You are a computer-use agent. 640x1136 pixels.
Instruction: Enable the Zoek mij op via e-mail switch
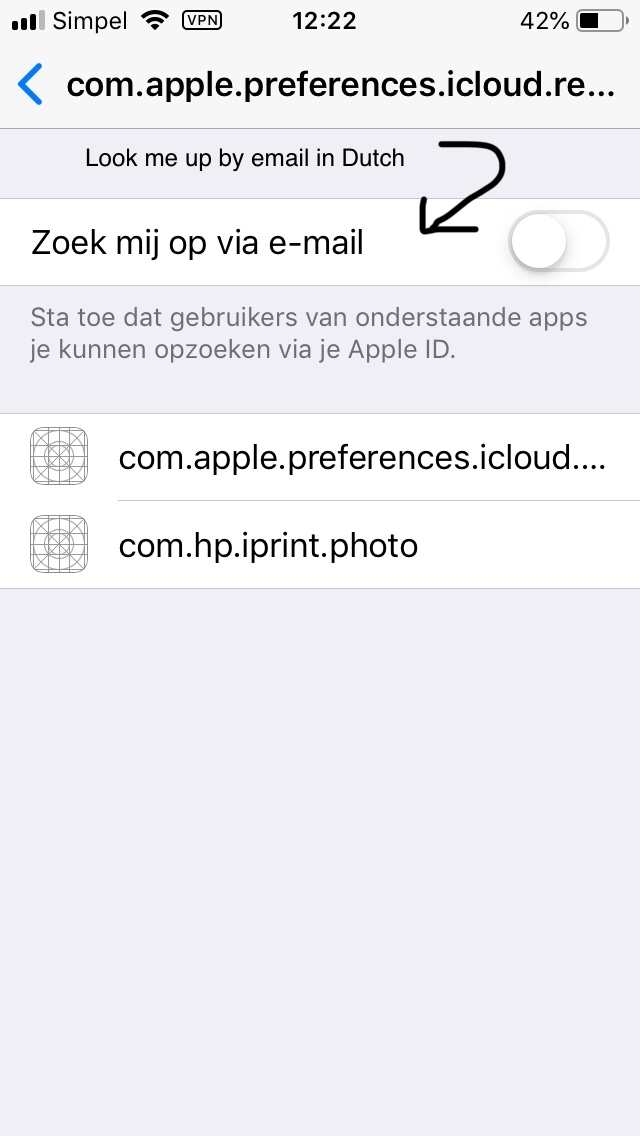click(558, 242)
